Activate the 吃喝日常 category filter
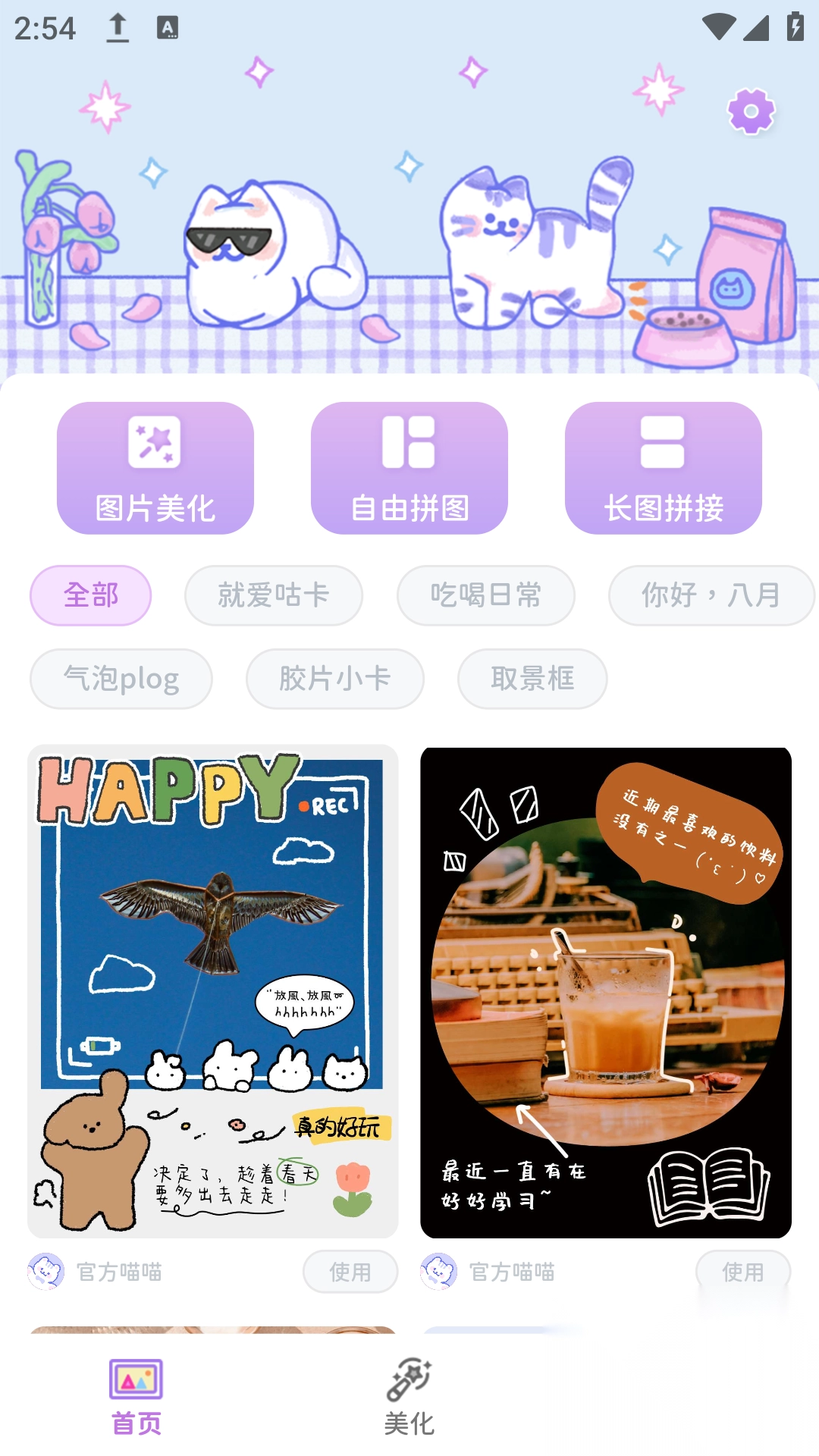Image resolution: width=819 pixels, height=1456 pixels. point(486,596)
